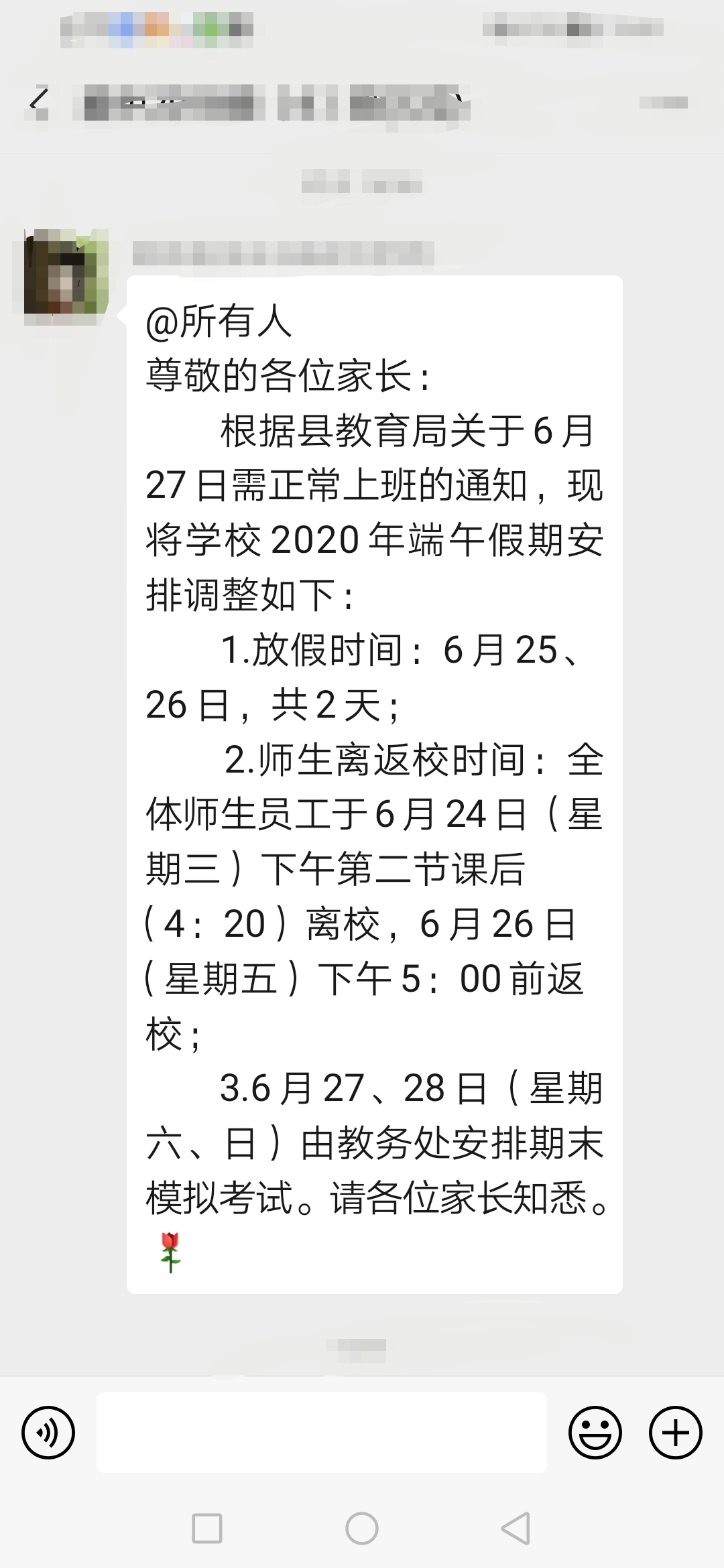
Task: Focus the message text field
Action: point(322,1433)
